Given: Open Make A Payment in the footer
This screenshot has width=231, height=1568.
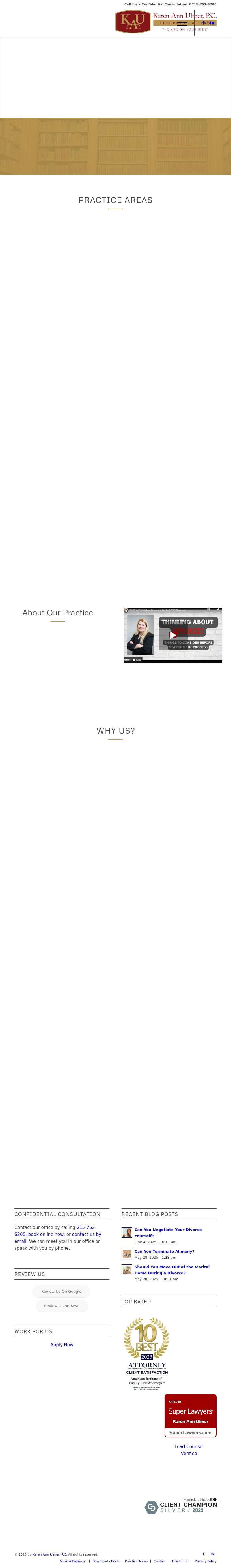Looking at the screenshot, I should (72, 1561).
